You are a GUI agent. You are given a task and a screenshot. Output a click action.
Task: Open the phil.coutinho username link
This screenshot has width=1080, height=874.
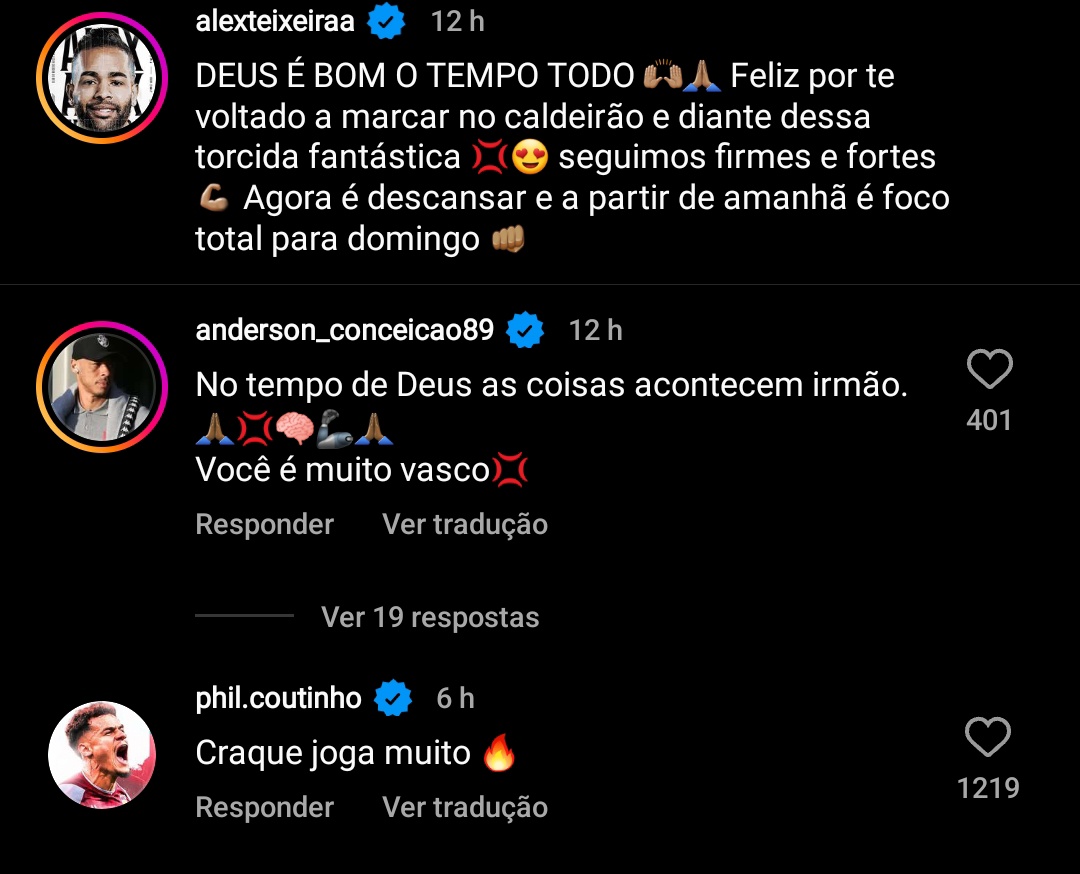(x=278, y=697)
